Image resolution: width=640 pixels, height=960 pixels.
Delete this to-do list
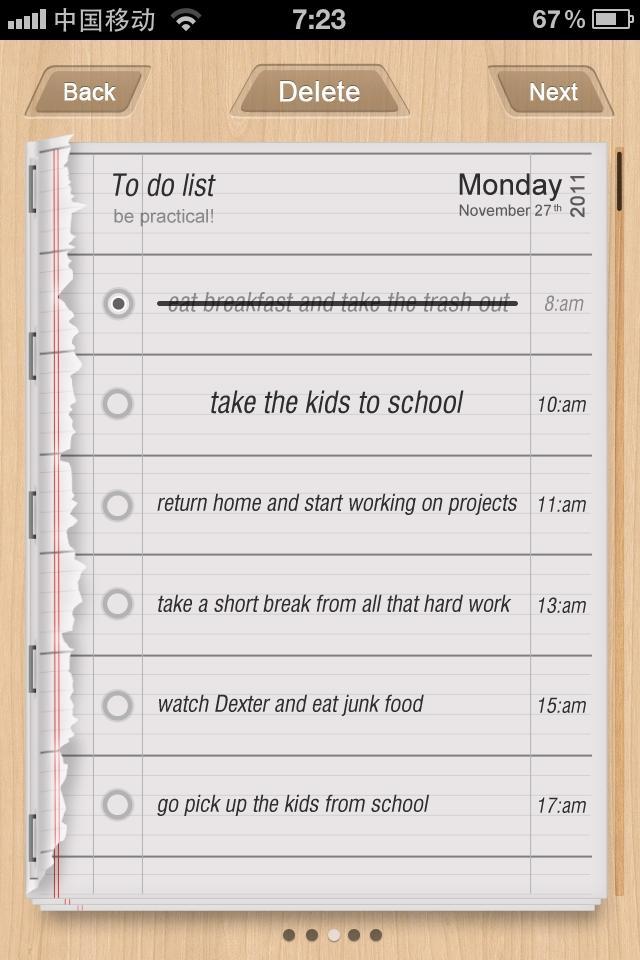(x=319, y=92)
